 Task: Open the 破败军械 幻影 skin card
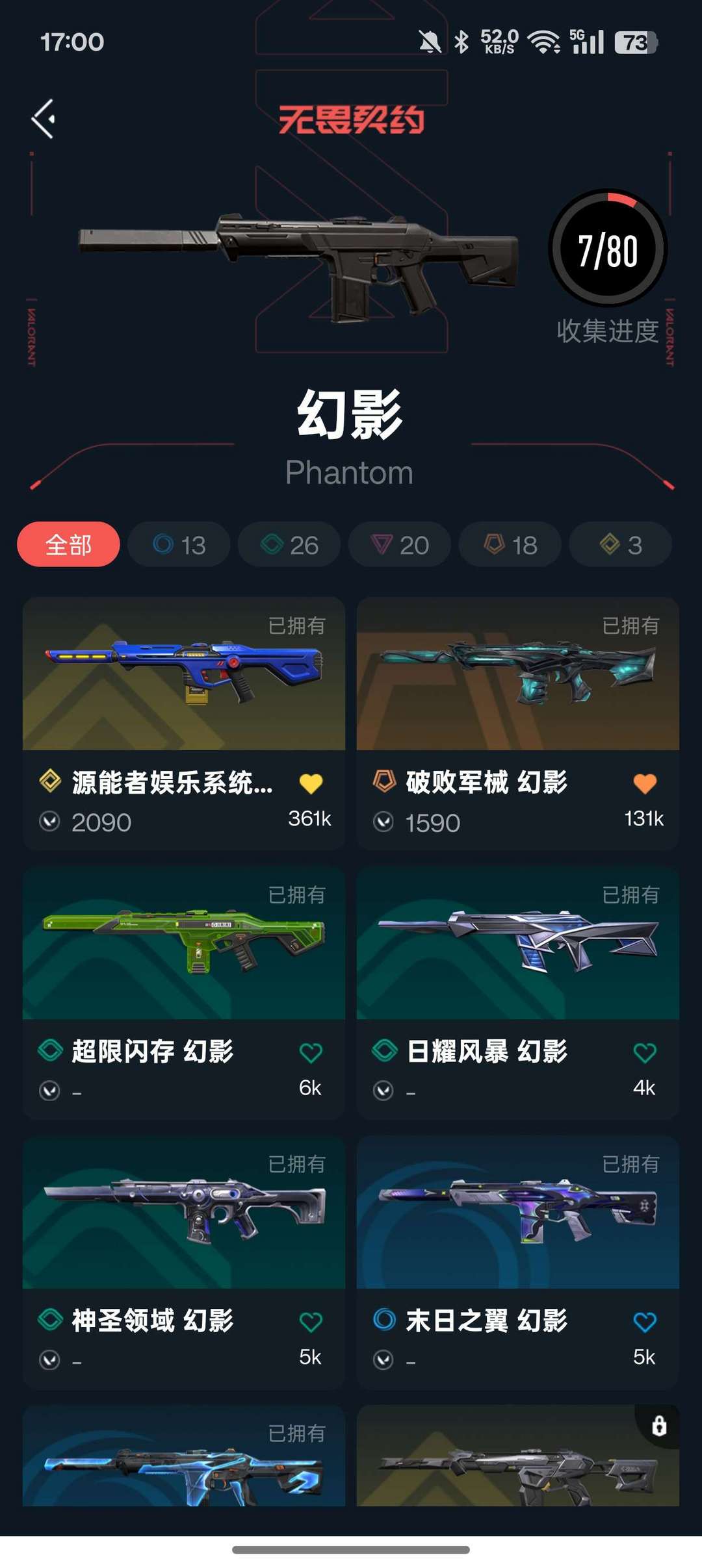[517, 674]
